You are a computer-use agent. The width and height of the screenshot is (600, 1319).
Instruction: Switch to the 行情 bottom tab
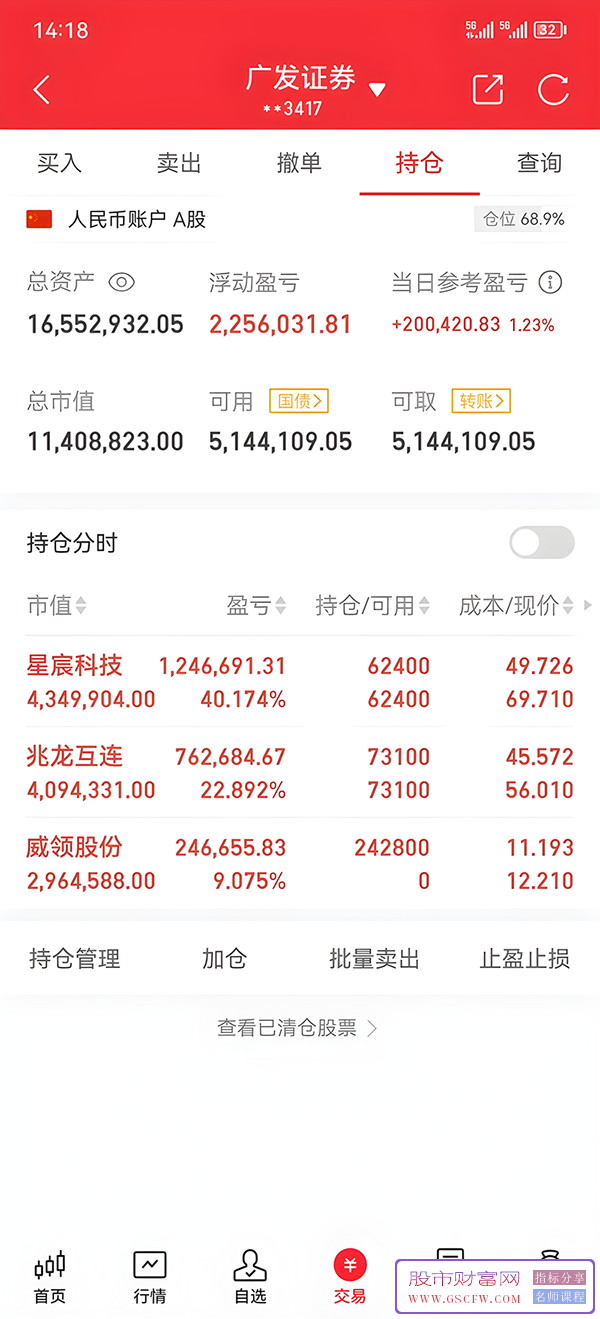tap(150, 1277)
